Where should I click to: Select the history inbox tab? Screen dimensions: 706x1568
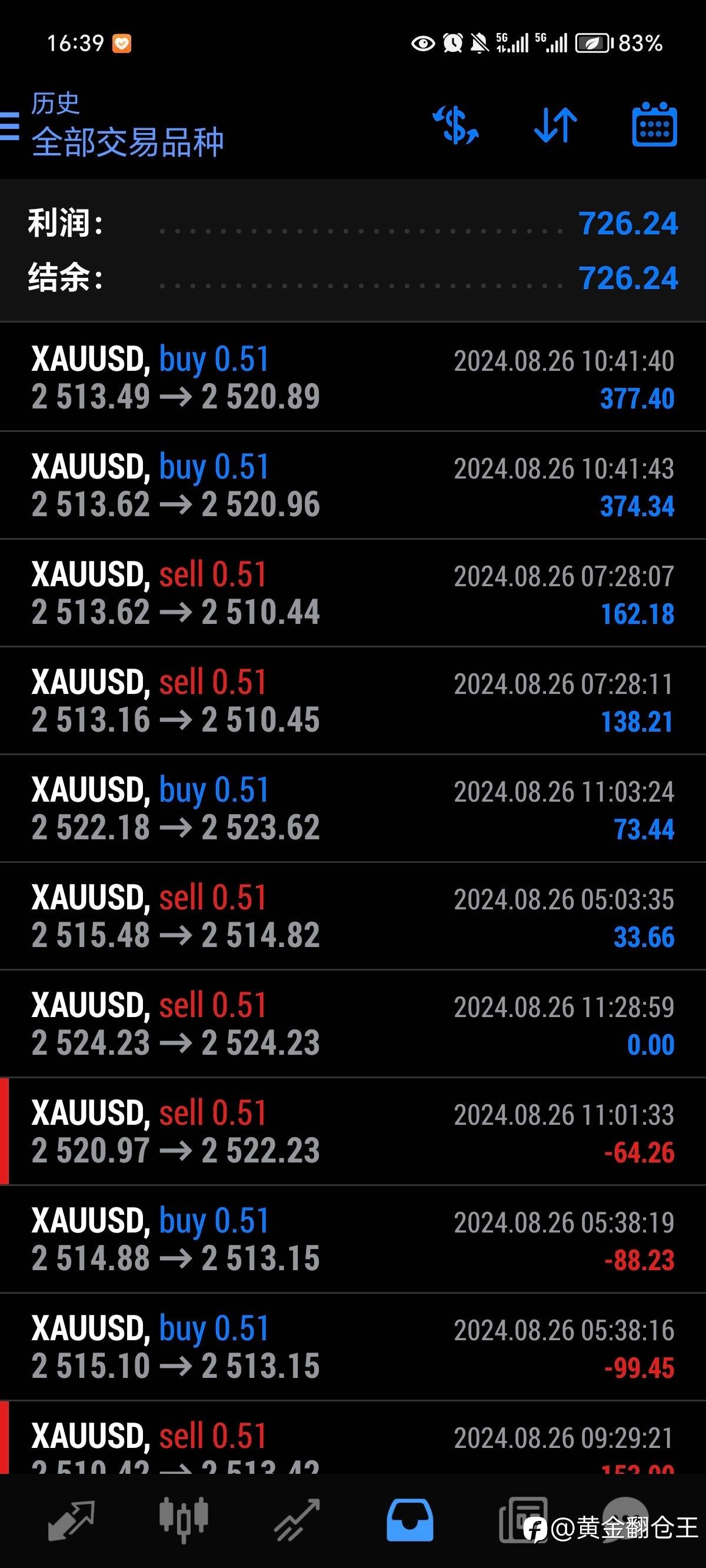coord(410,1520)
